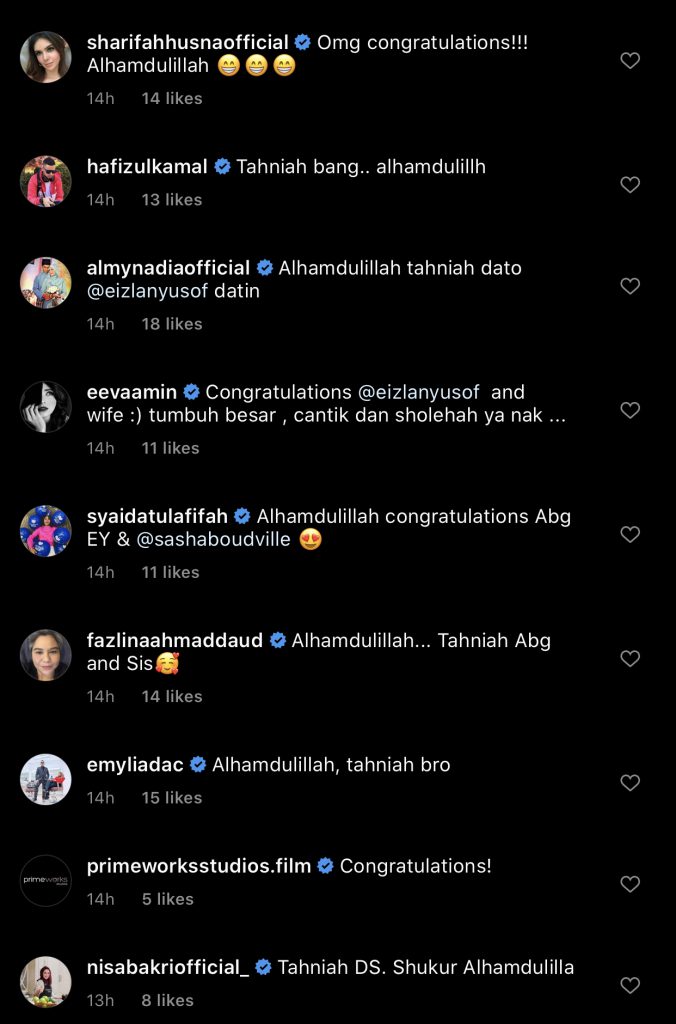Like hafizulkamal's comment
Screen dimensions: 676x1024
coord(630,185)
